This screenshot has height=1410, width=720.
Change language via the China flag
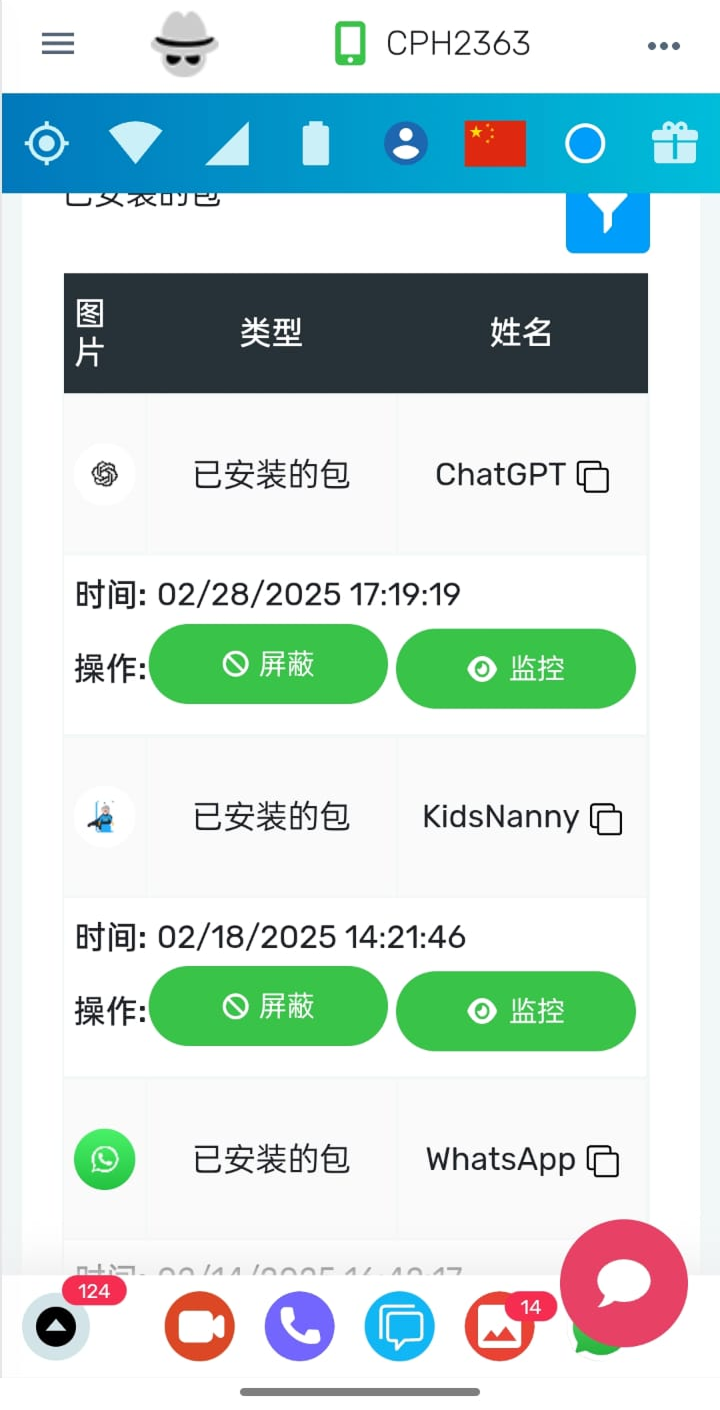(495, 143)
